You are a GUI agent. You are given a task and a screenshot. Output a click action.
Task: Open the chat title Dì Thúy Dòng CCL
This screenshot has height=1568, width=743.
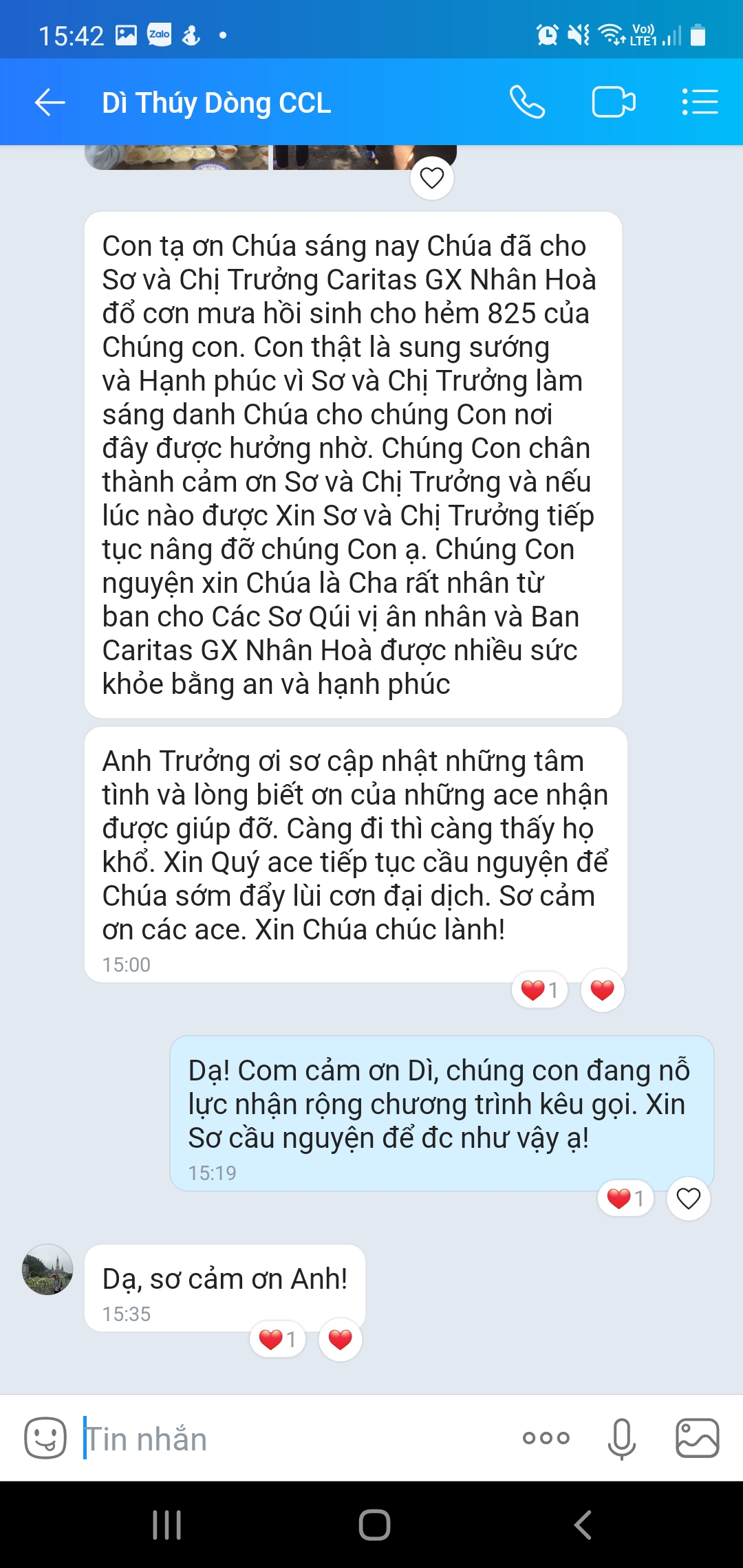(x=216, y=102)
